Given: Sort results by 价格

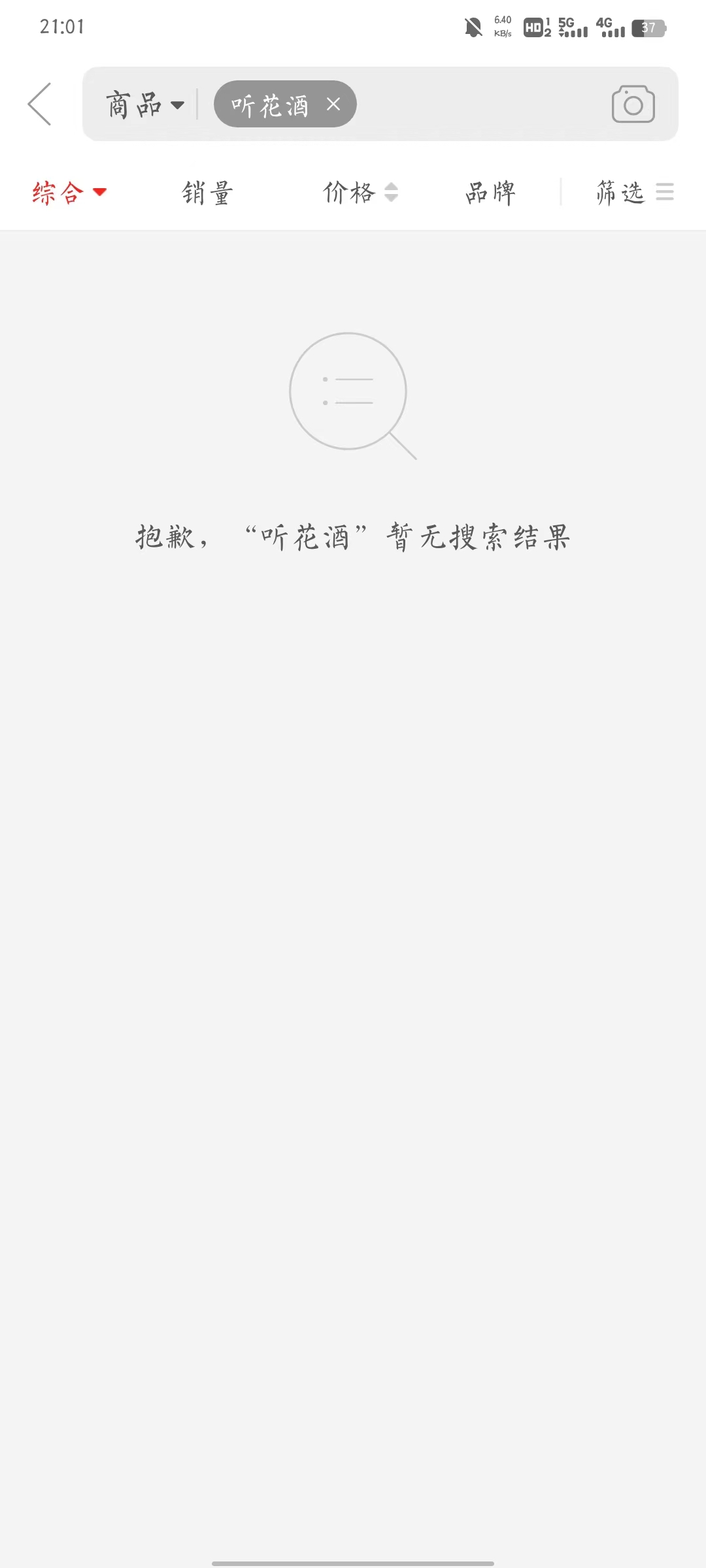Looking at the screenshot, I should pyautogui.click(x=360, y=193).
